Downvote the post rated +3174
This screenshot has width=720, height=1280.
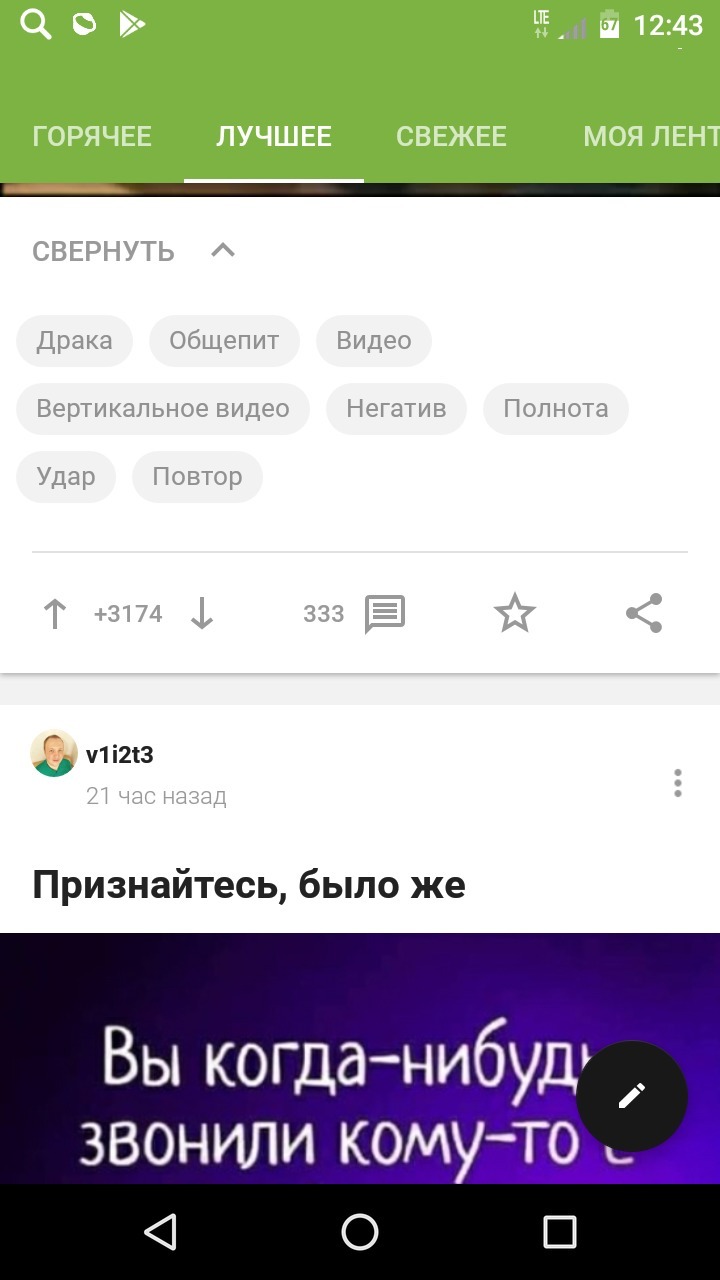(x=202, y=614)
